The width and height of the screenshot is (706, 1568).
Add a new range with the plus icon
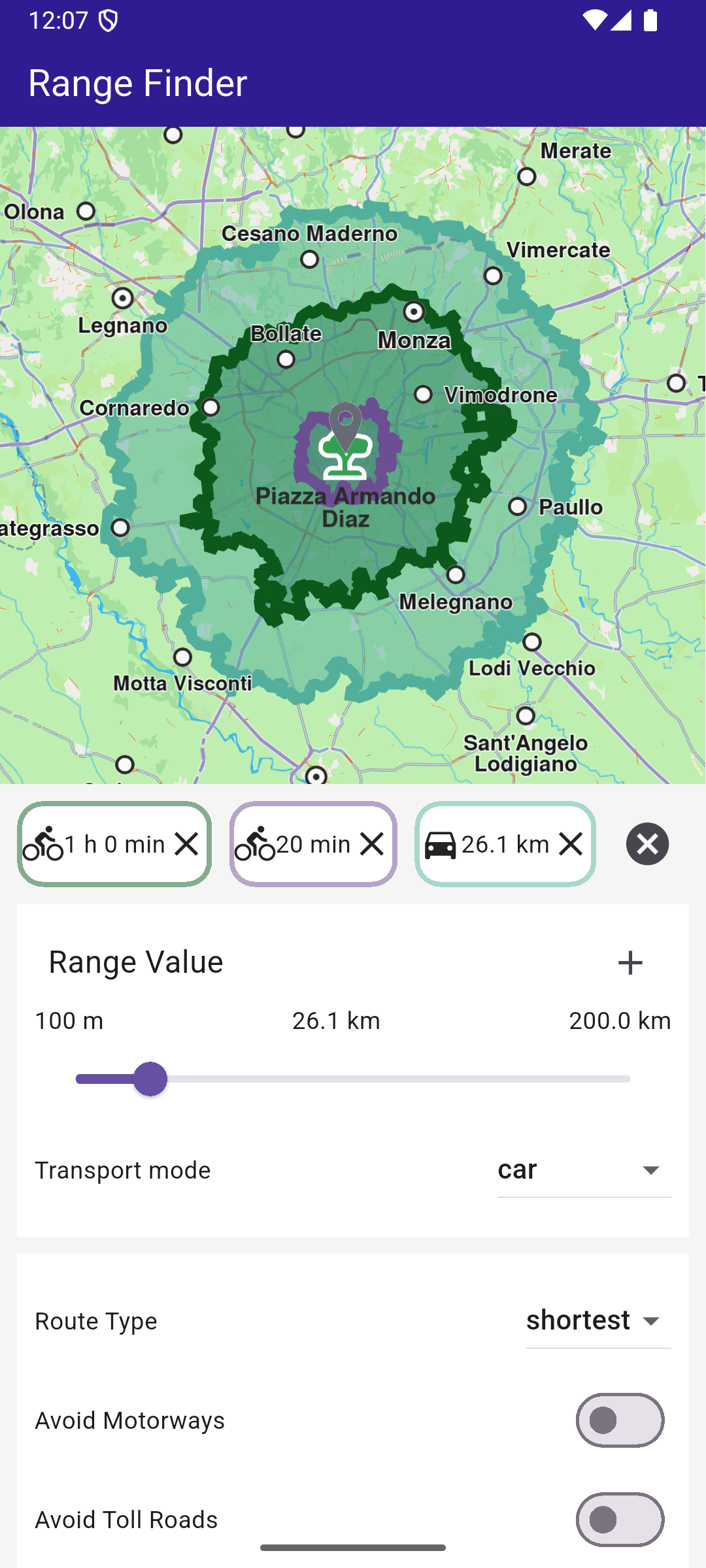point(630,962)
